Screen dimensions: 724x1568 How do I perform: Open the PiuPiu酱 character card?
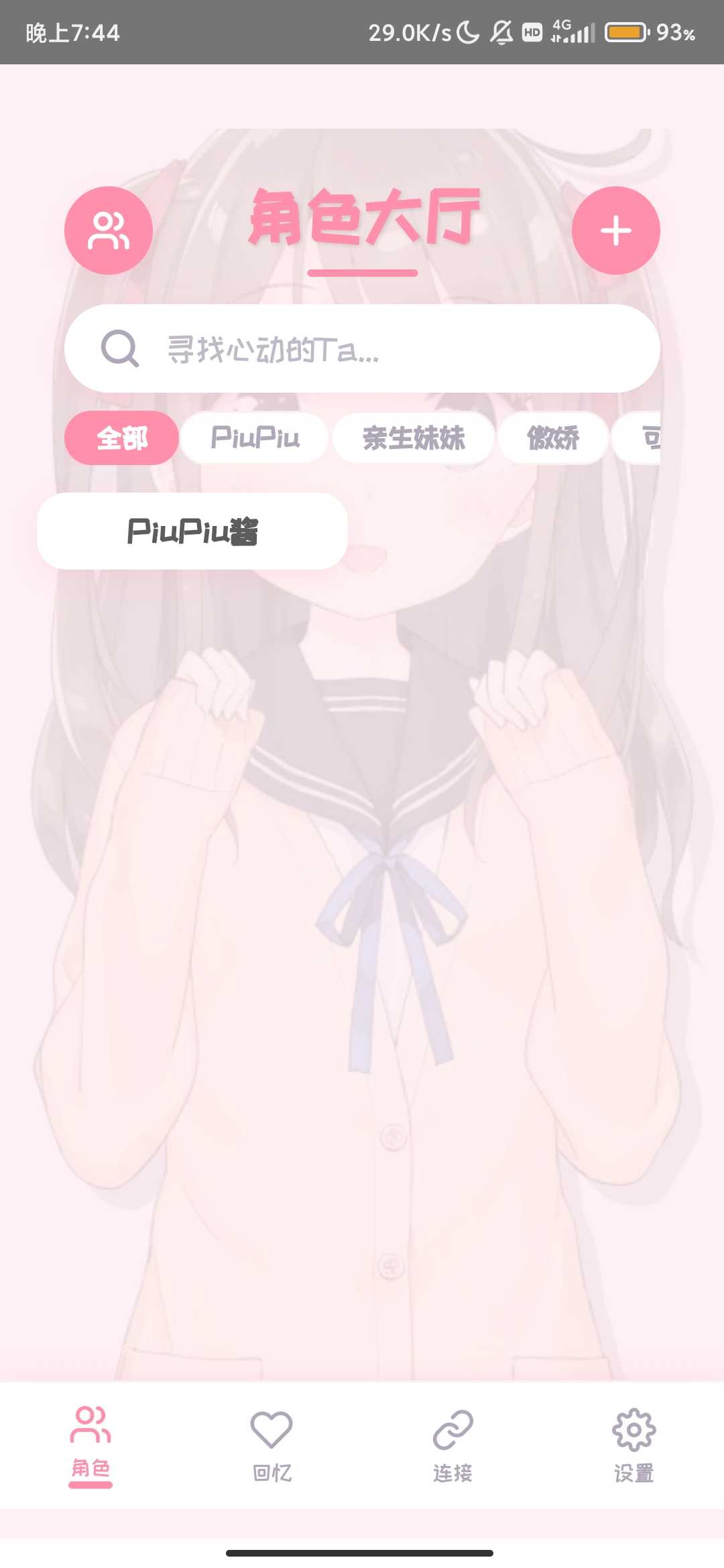point(192,531)
